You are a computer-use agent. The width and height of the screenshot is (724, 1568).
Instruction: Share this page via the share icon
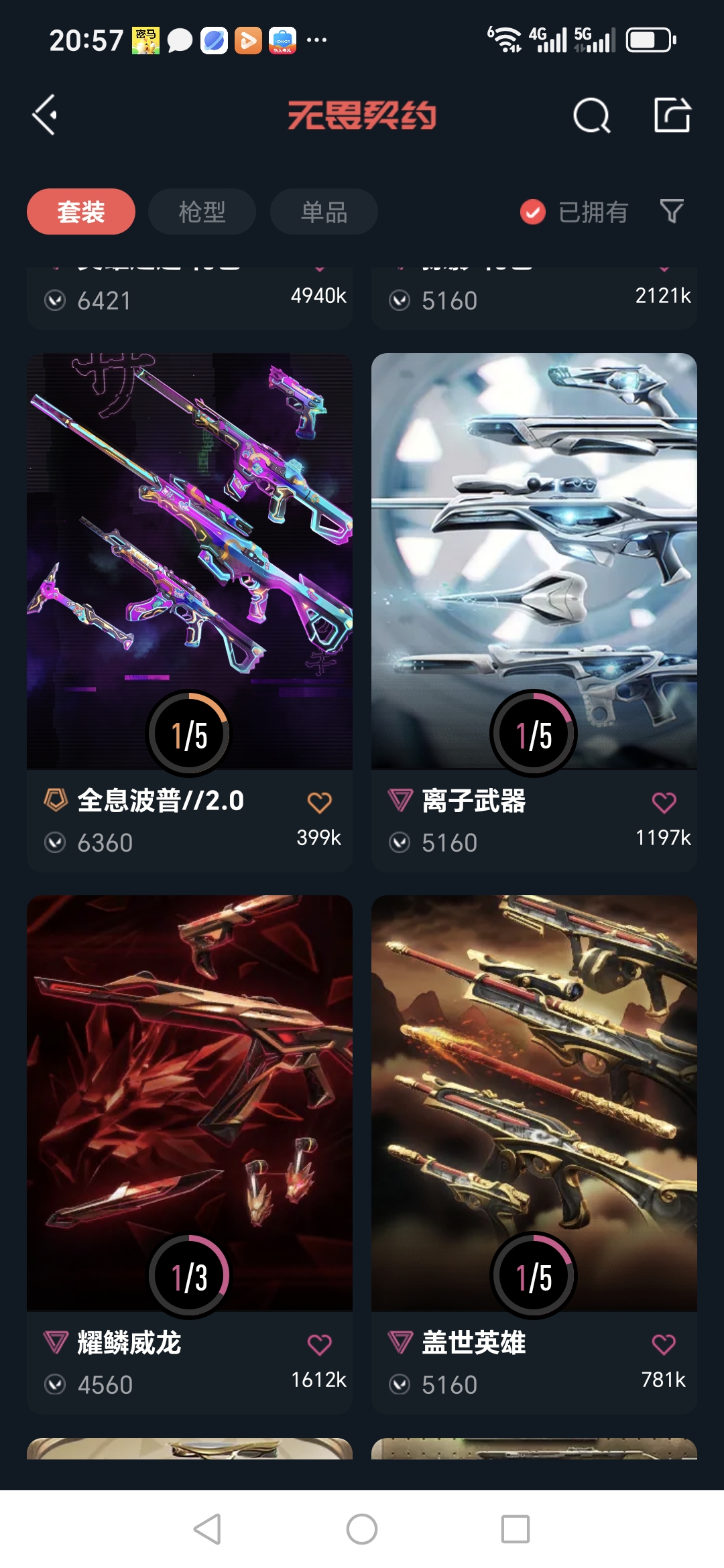672,115
